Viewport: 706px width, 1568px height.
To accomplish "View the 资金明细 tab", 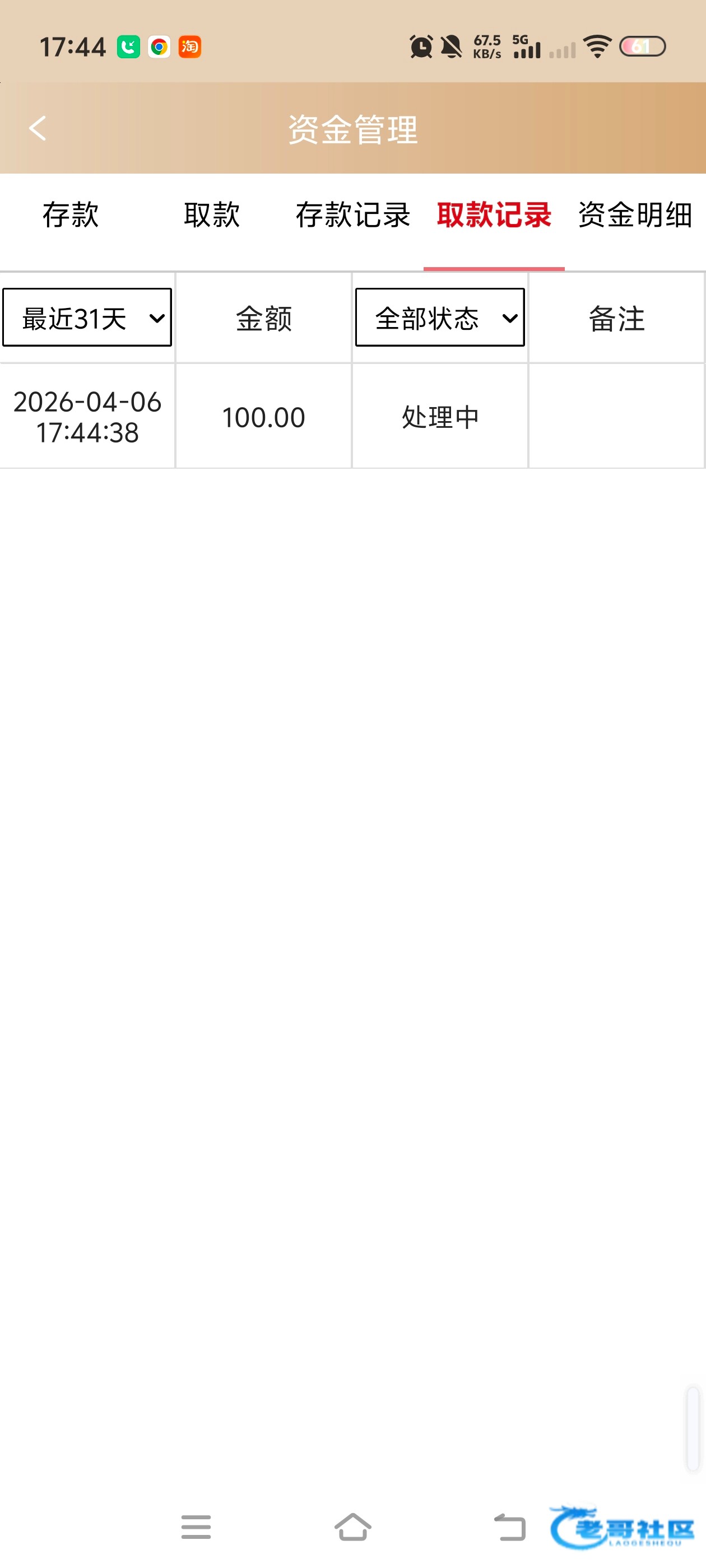I will 635,216.
